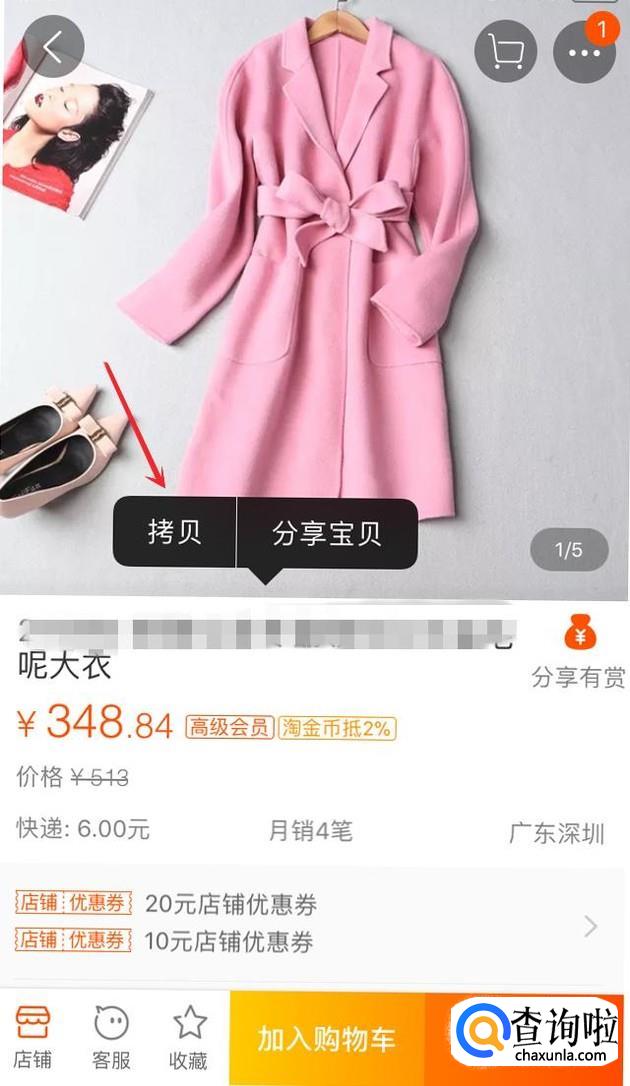Tap 加入购物车 button
This screenshot has height=1086, width=630.
[327, 1039]
